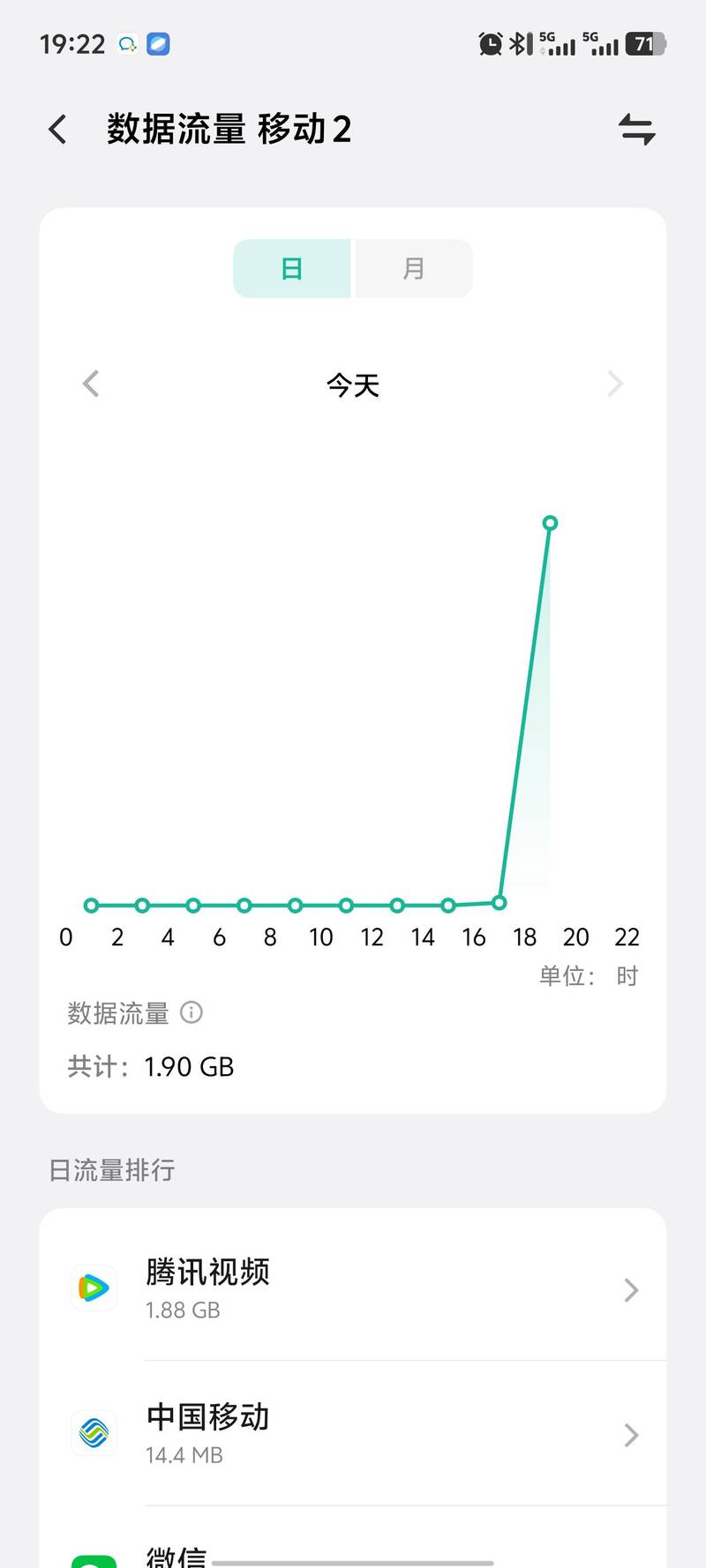Select the data point at hour 19
Screen dimensions: 706x1568
click(x=550, y=523)
